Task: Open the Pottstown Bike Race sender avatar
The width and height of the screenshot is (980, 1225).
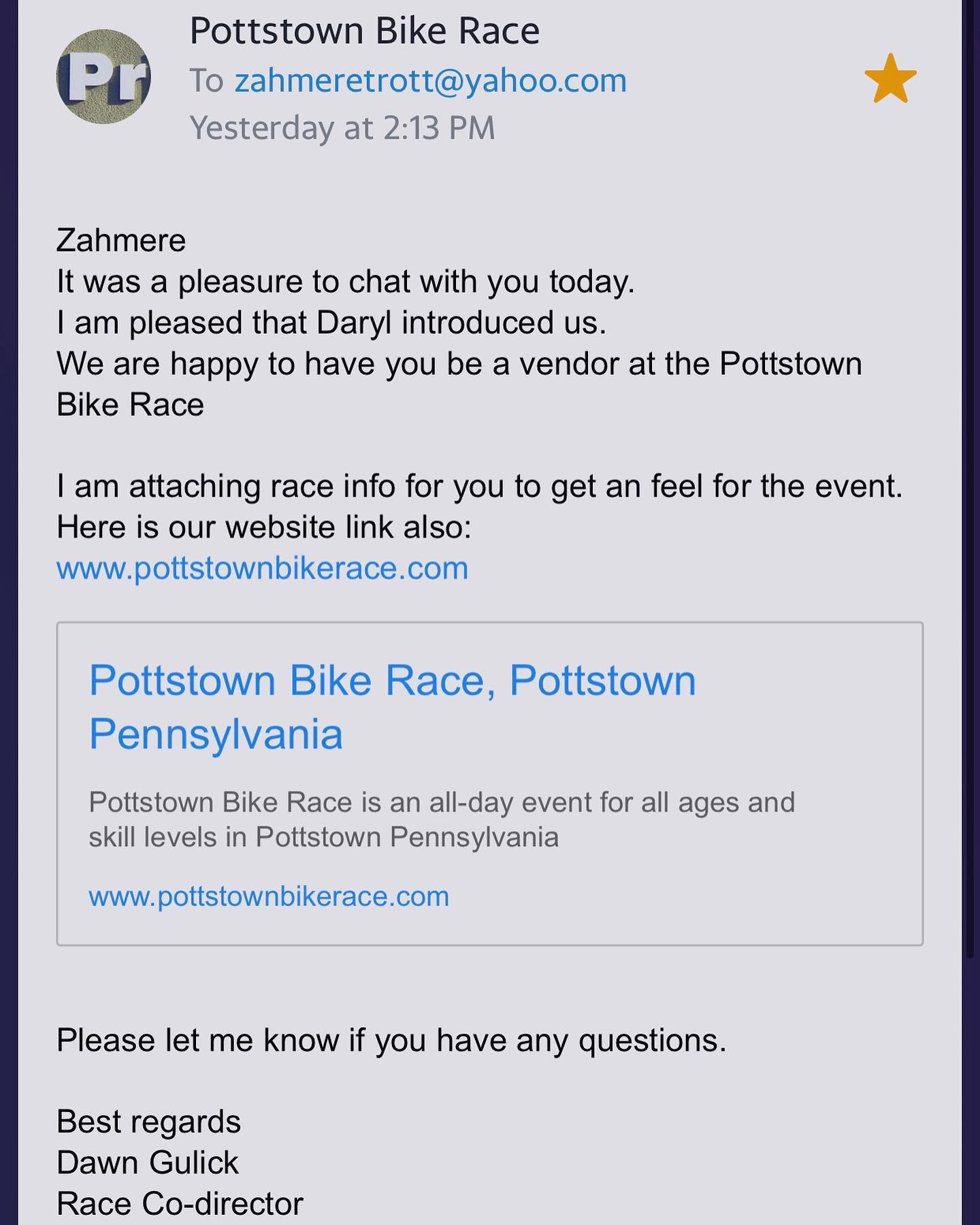Action: click(x=103, y=77)
